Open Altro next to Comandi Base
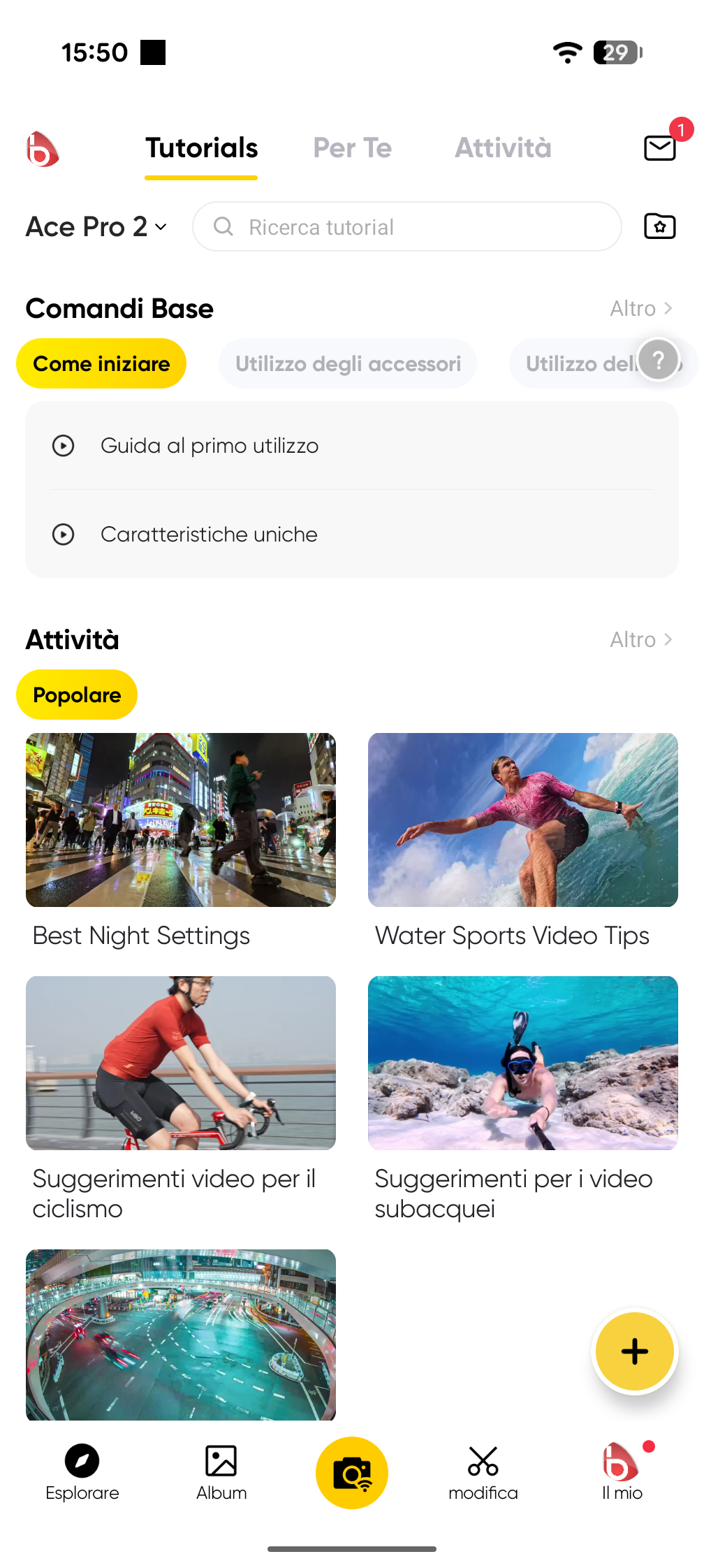The width and height of the screenshot is (704, 1568). 640,308
